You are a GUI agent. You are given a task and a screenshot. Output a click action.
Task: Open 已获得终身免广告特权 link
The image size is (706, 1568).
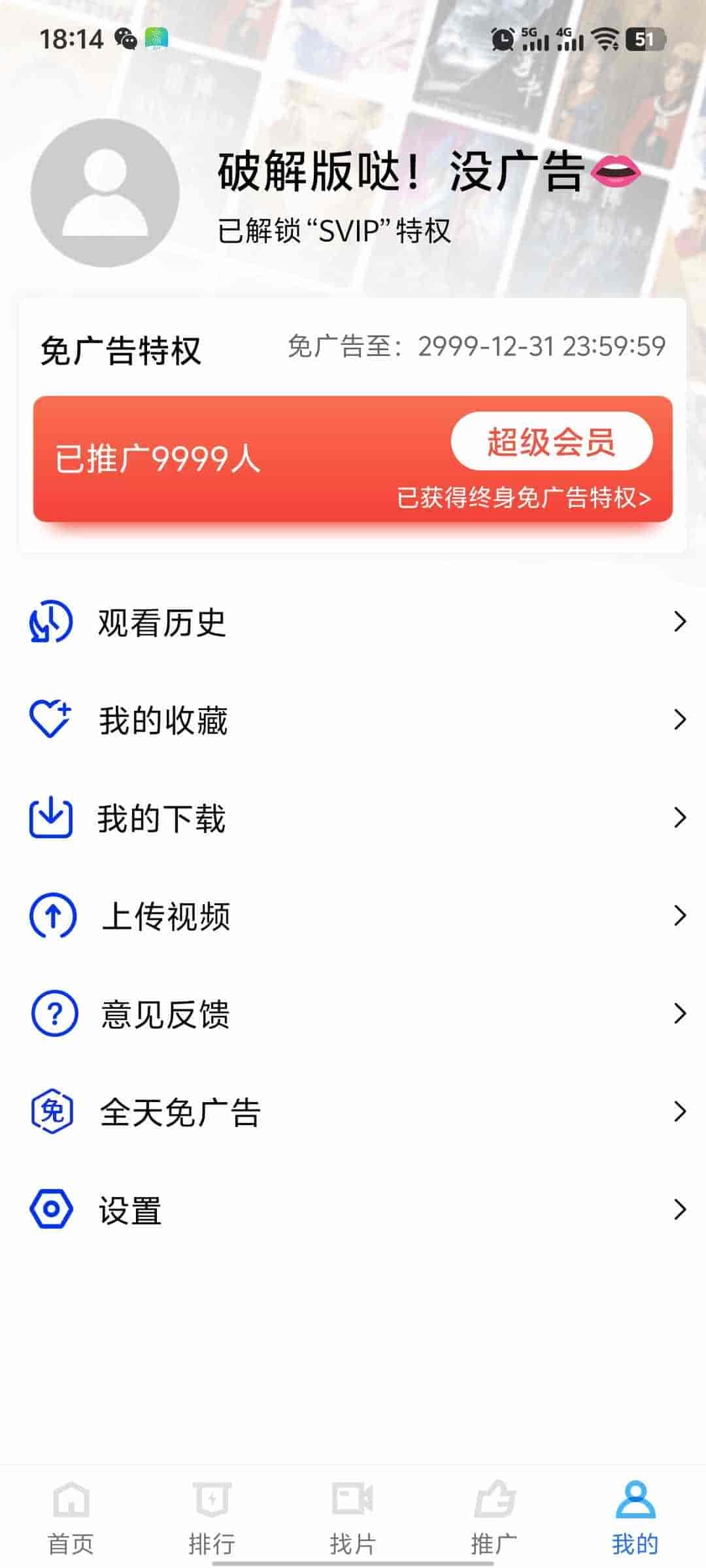(x=524, y=498)
